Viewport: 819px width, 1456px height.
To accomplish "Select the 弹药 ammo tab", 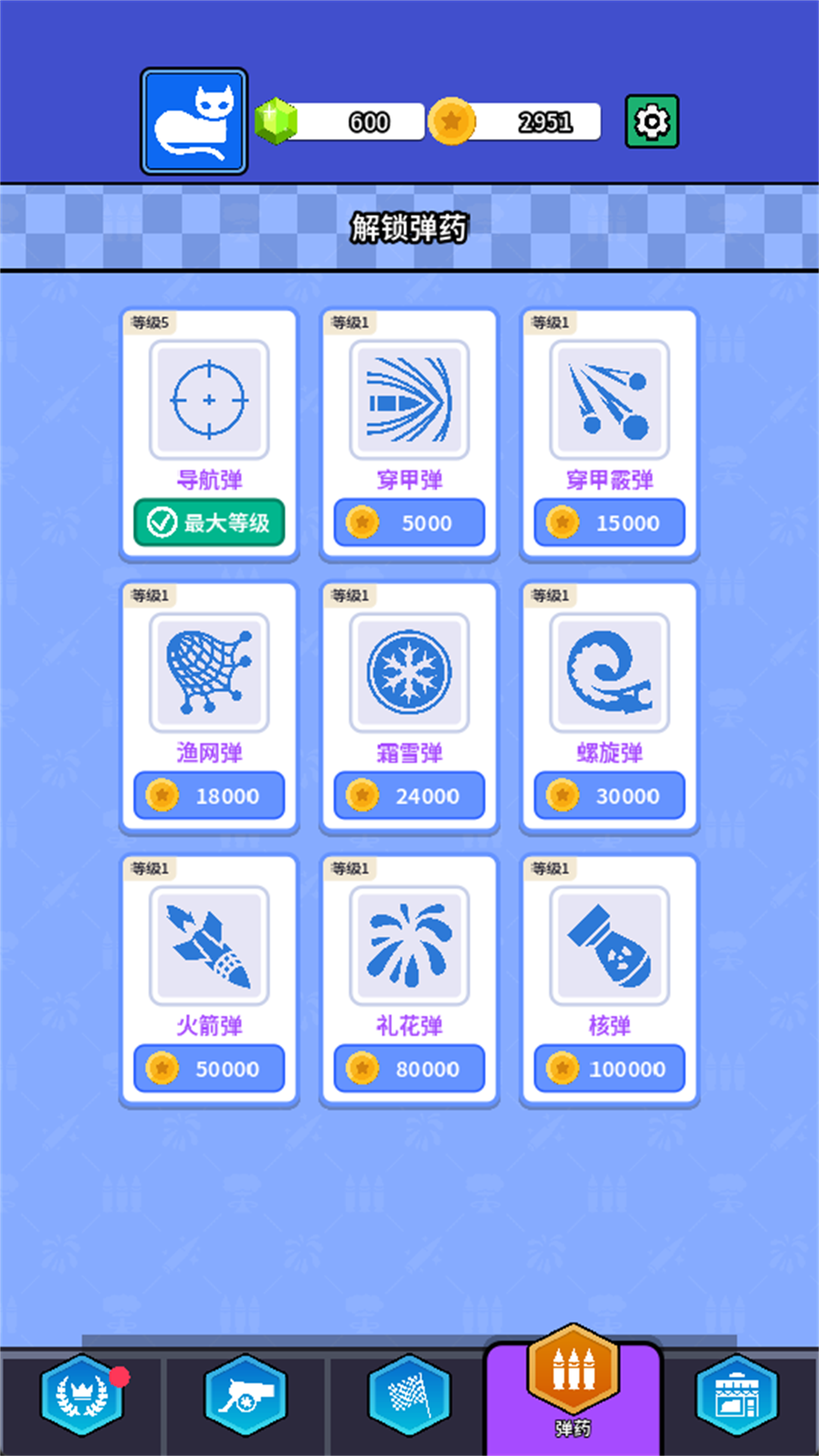I will (x=573, y=1388).
